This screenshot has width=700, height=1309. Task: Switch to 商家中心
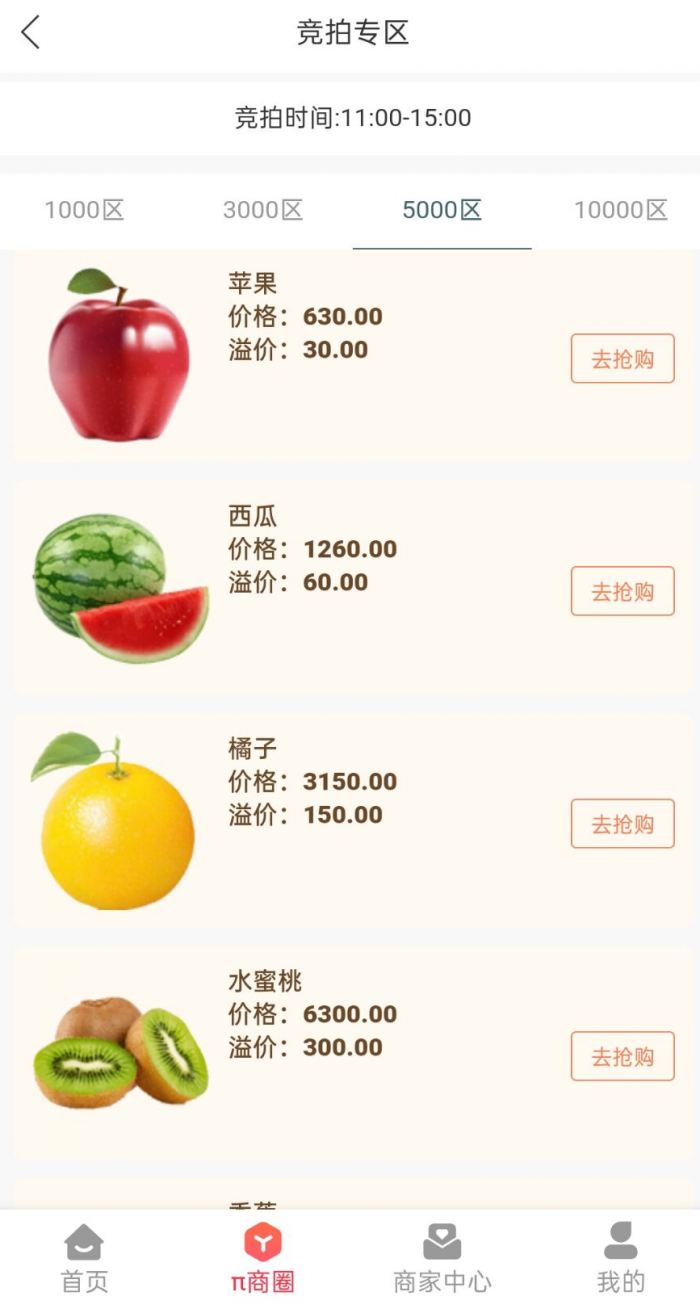pyautogui.click(x=442, y=1259)
